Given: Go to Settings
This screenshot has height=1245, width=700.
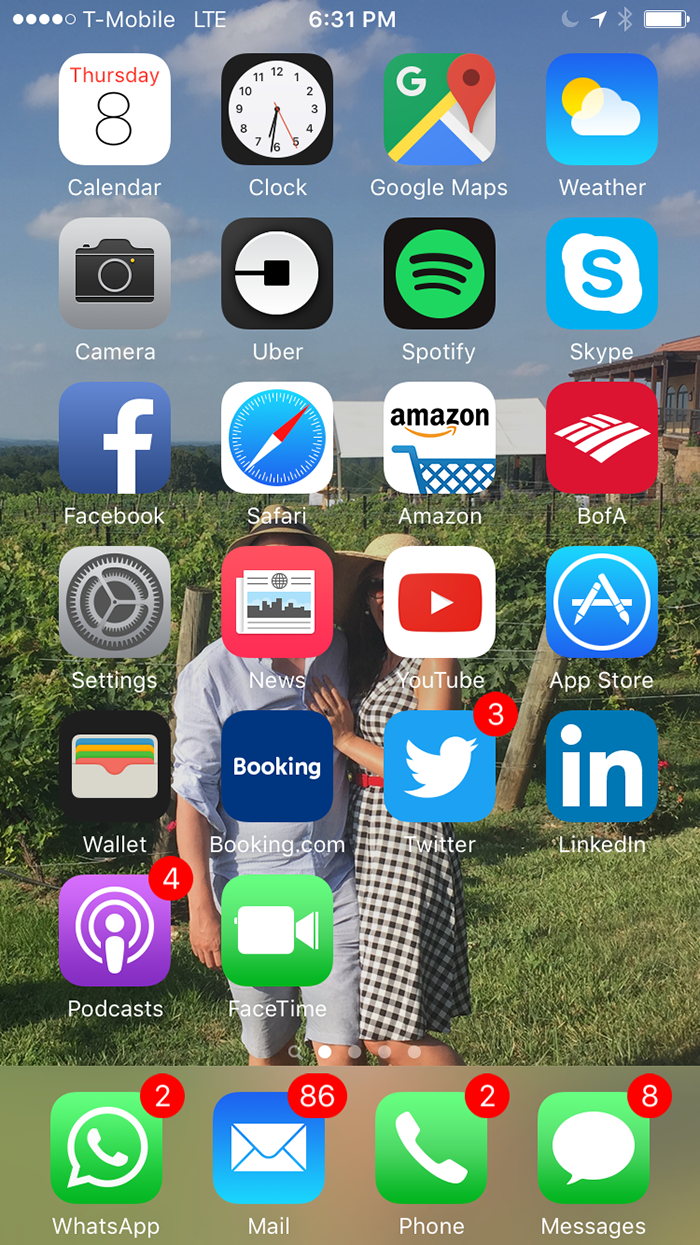Looking at the screenshot, I should [x=115, y=601].
